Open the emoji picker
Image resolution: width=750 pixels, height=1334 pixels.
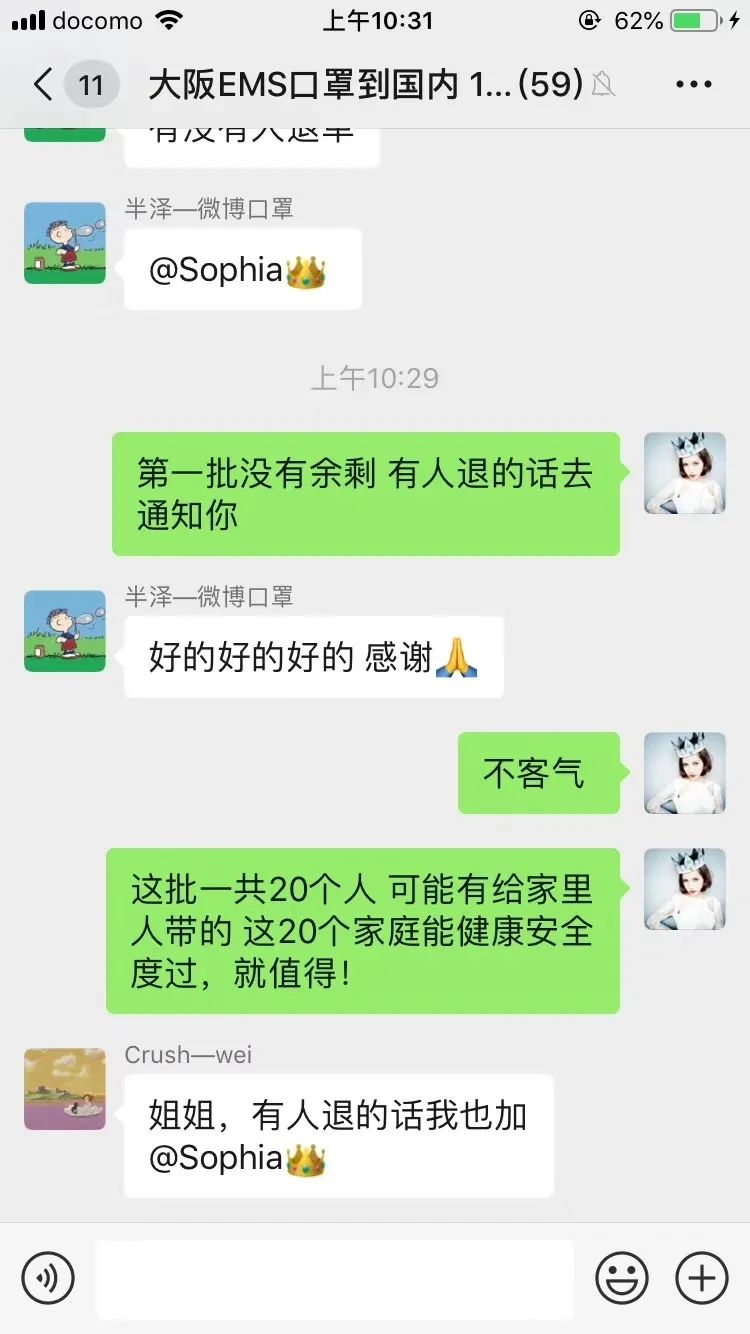(622, 1278)
